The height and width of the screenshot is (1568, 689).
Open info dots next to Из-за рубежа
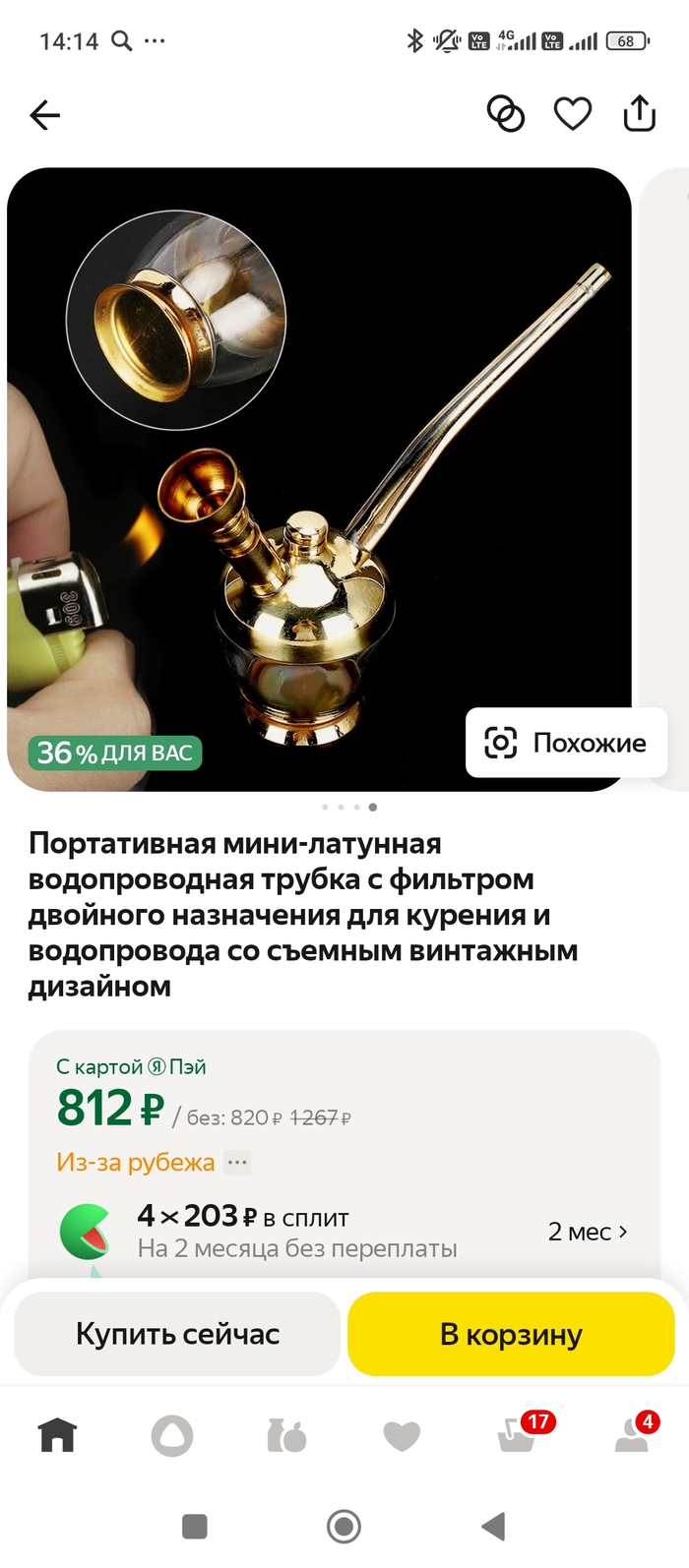[x=237, y=1163]
